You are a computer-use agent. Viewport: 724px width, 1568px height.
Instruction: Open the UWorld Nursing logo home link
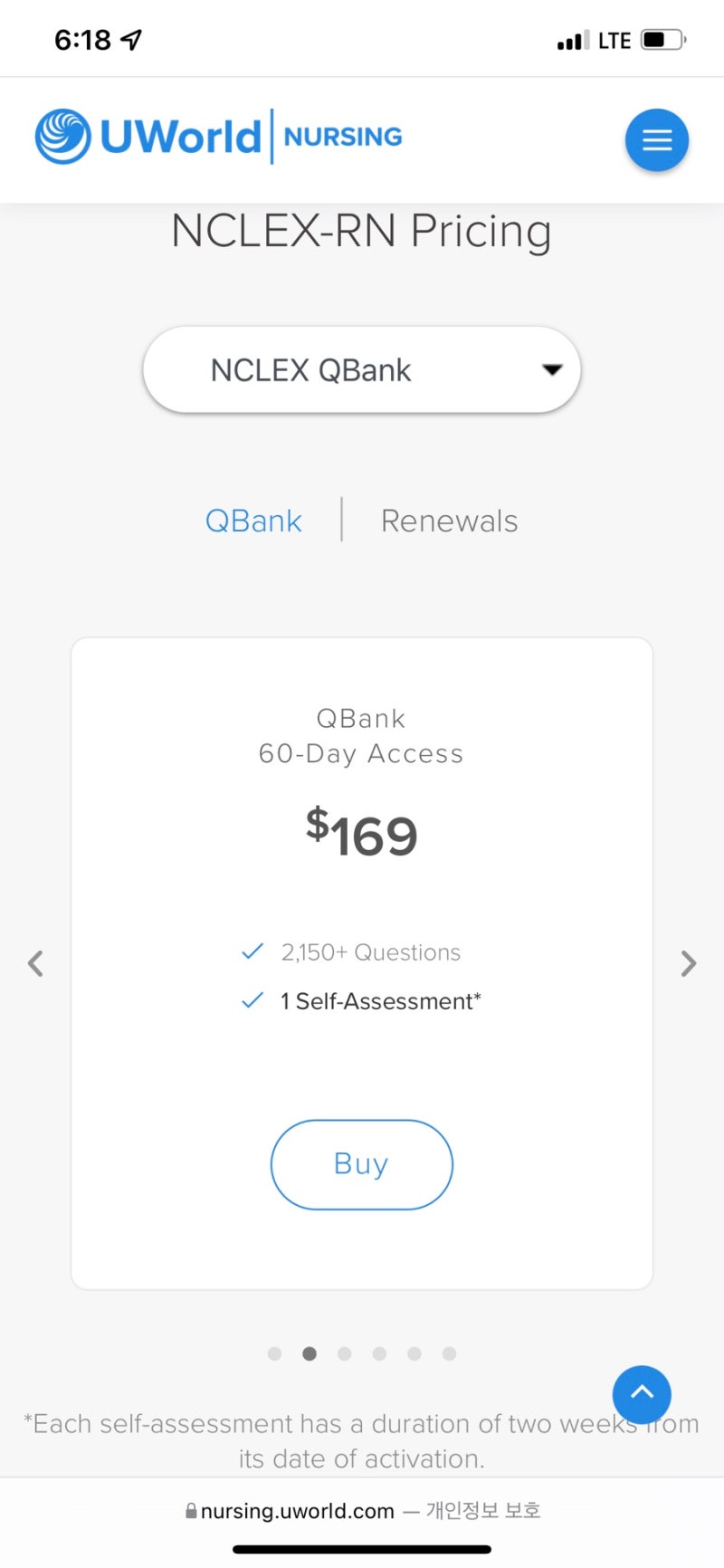pos(219,137)
